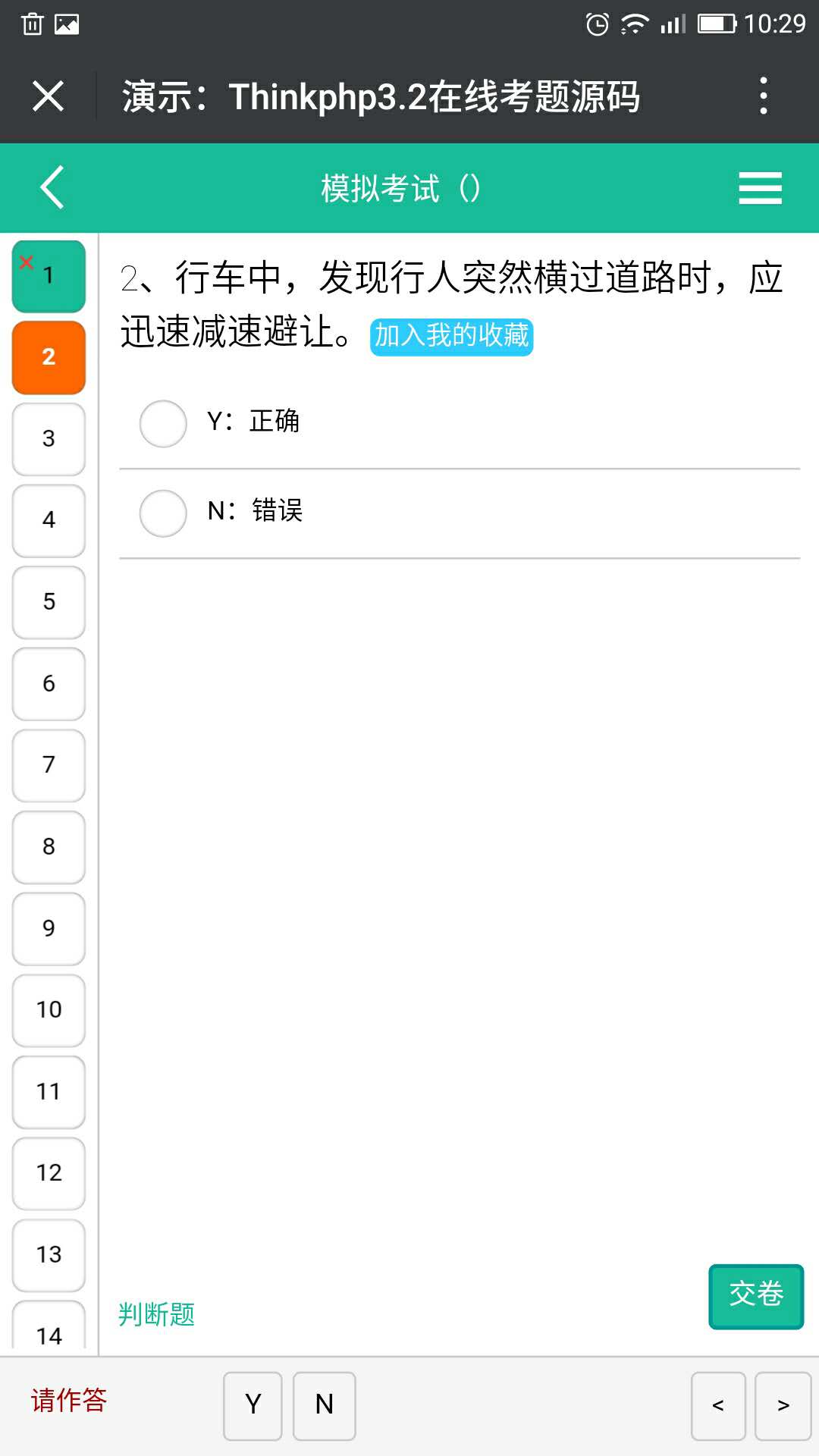The image size is (819, 1456).
Task: Answer with the bottom Y button
Action: 253,1405
